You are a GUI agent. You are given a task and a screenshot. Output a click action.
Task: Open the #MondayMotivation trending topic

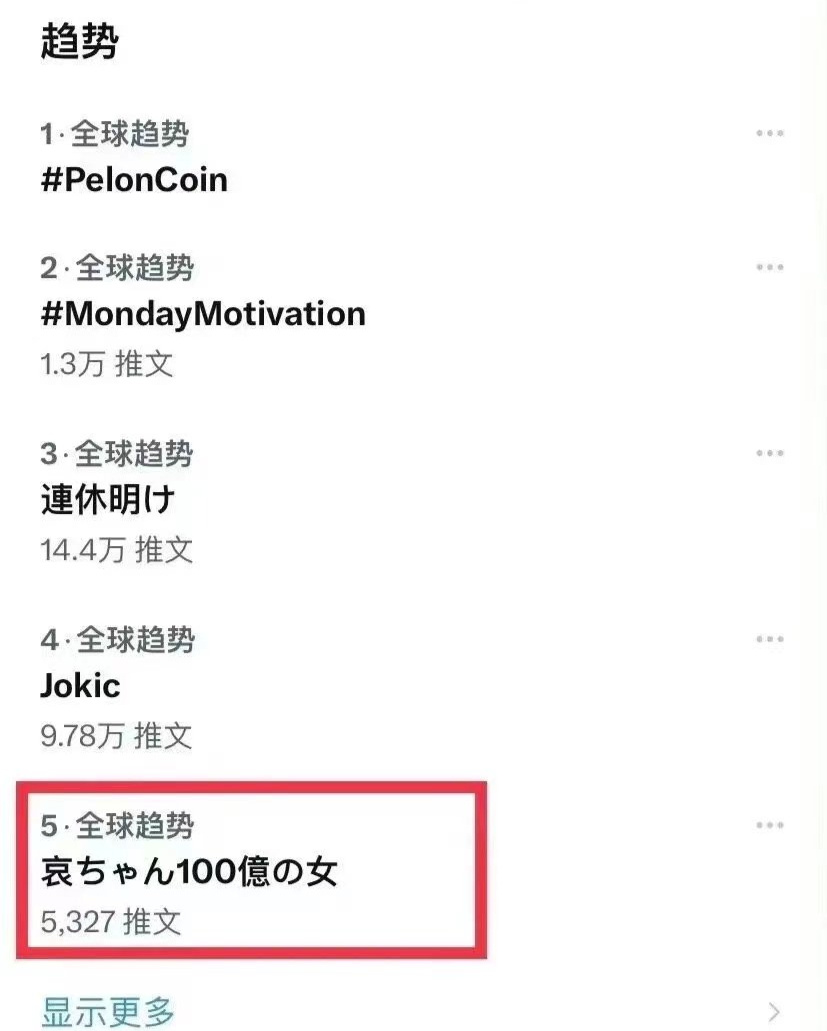coord(203,313)
